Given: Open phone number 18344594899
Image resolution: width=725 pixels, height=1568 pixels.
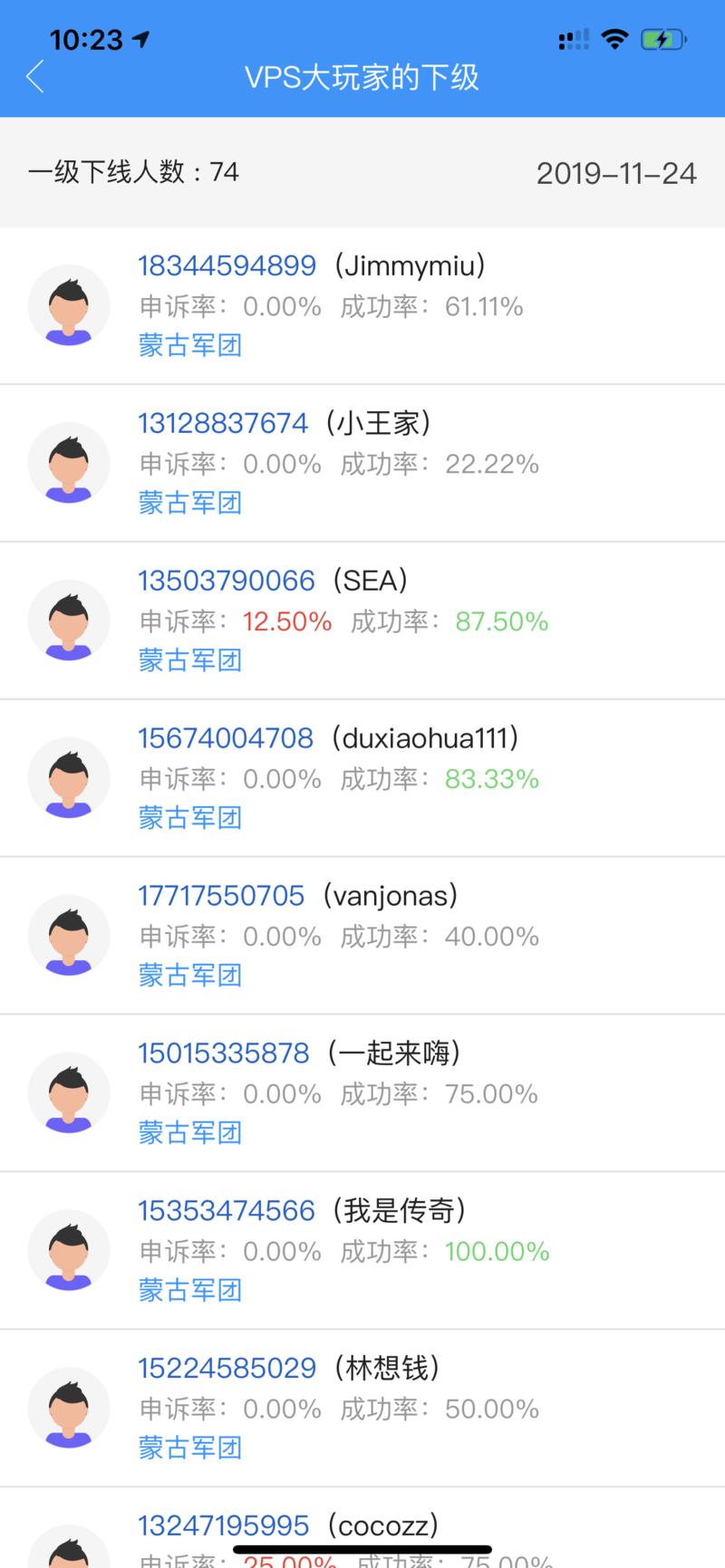Looking at the screenshot, I should 227,265.
